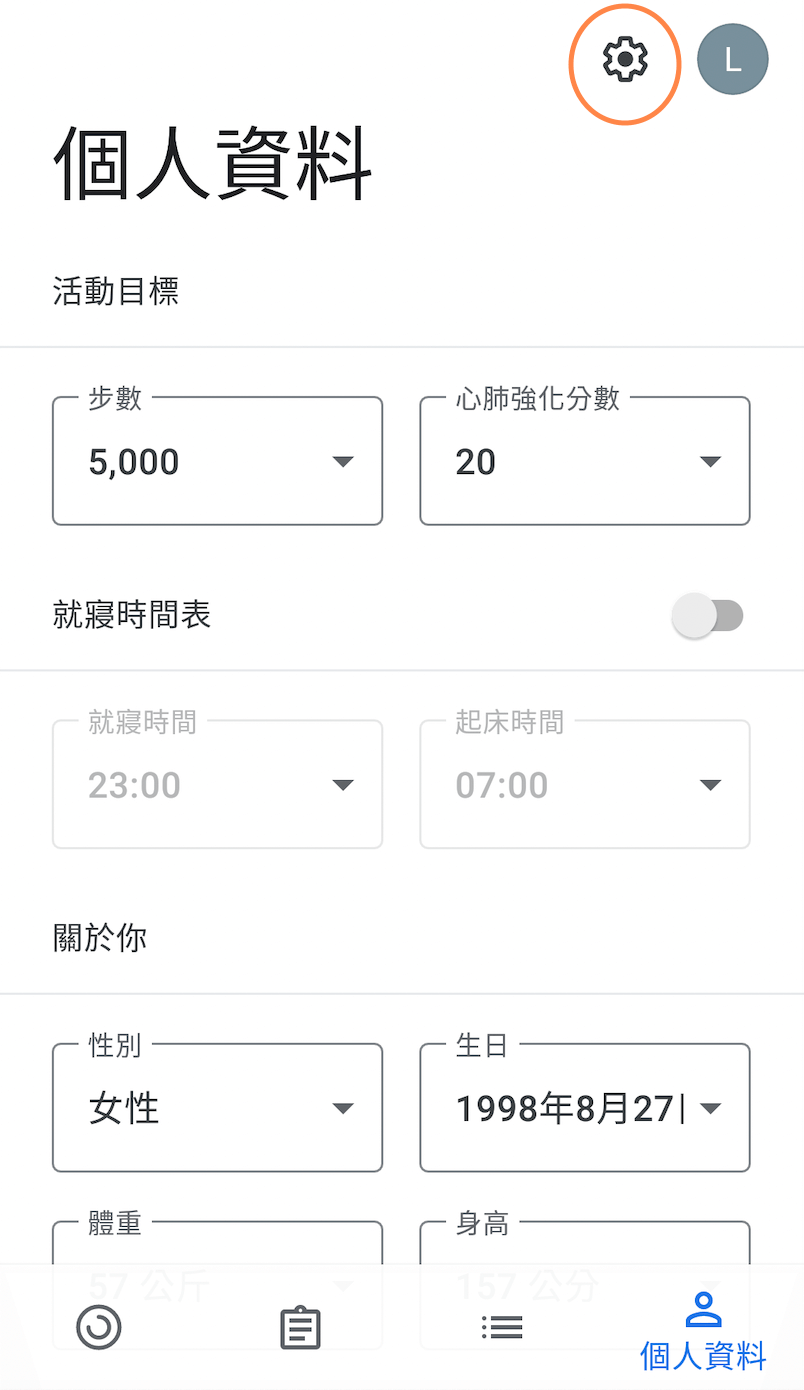
Task: Click the L avatar circle
Action: 732,59
